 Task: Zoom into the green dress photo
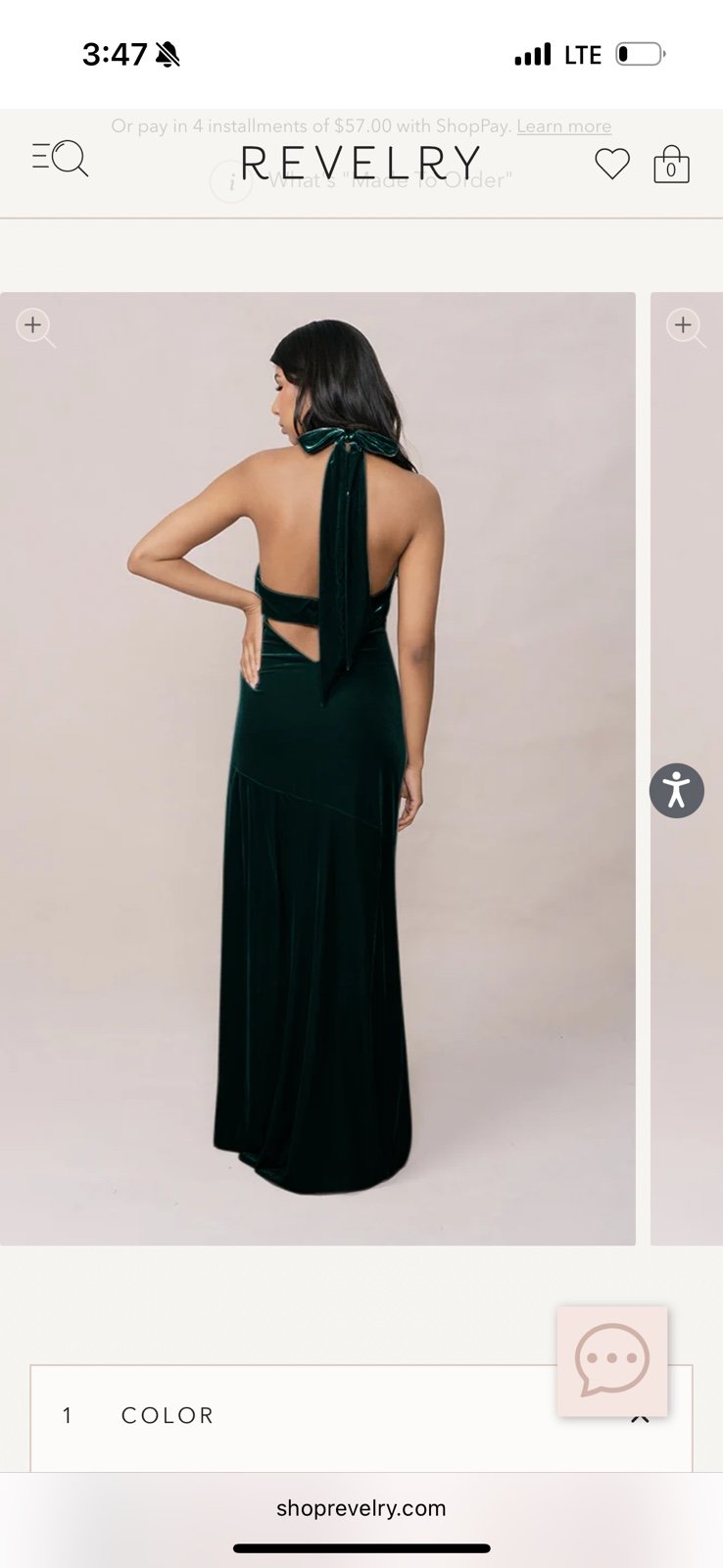[35, 327]
